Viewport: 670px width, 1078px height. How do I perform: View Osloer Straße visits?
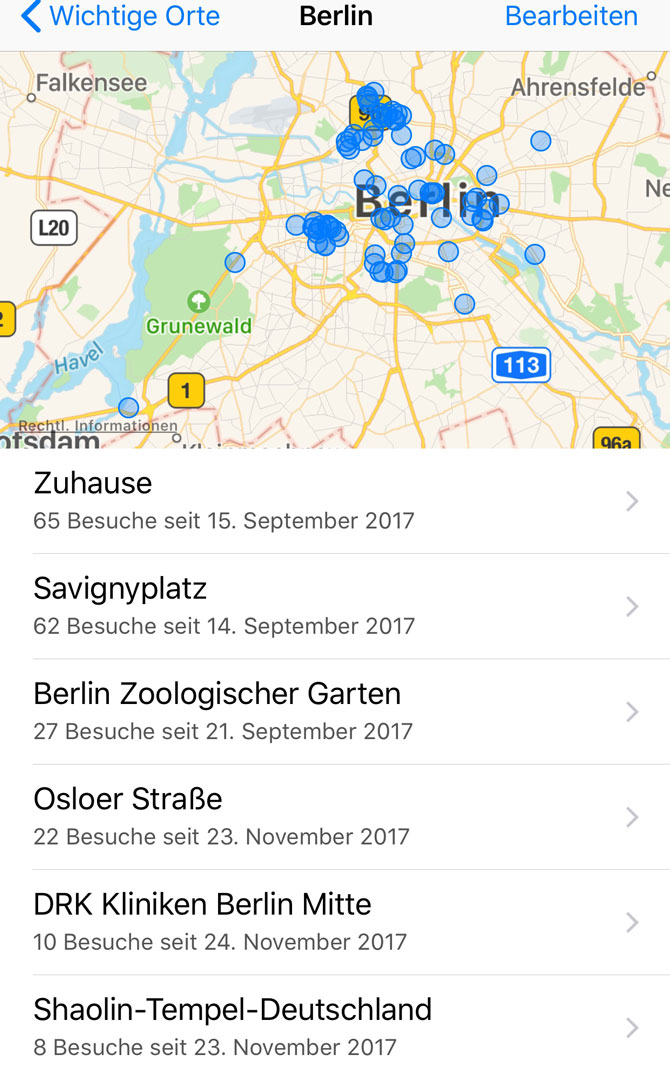click(335, 816)
